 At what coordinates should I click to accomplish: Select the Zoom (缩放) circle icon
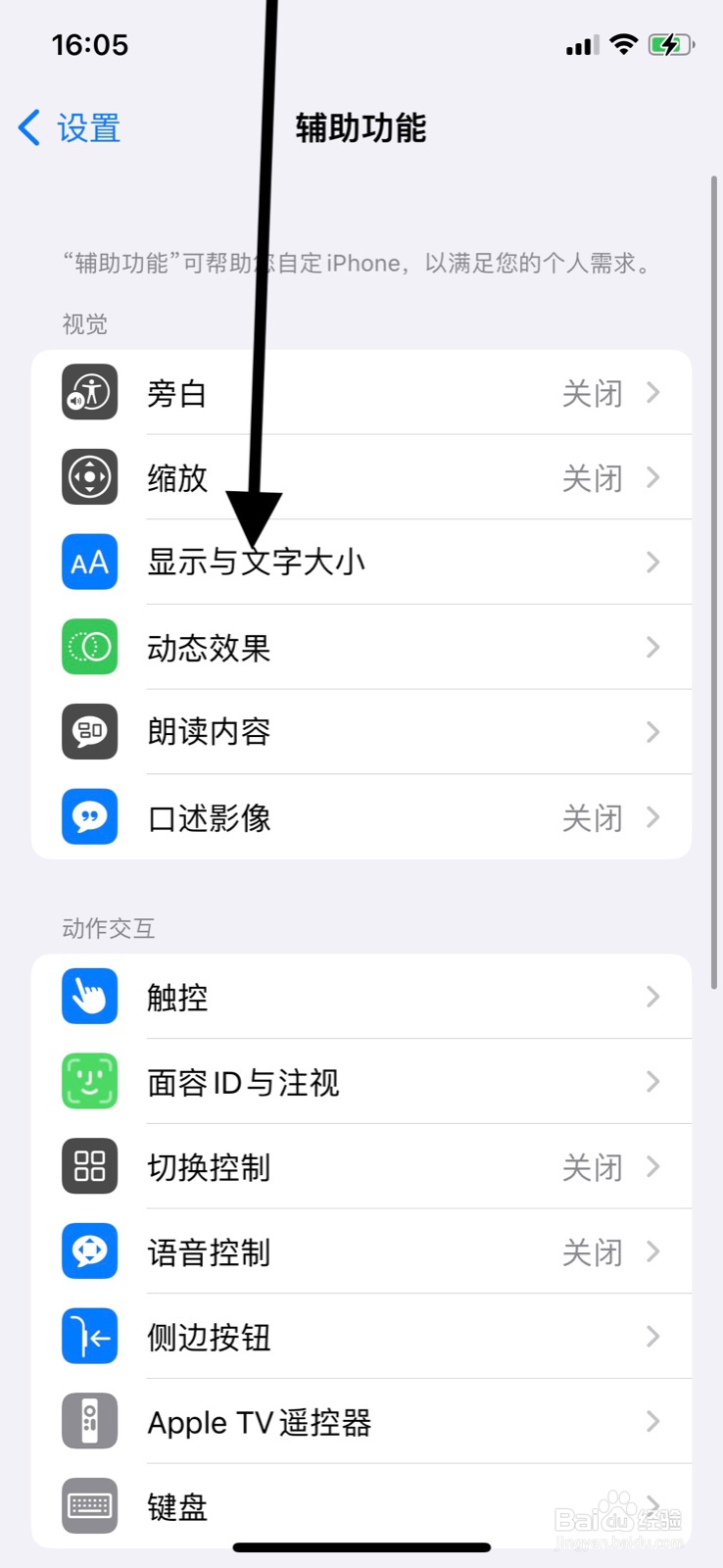point(89,478)
